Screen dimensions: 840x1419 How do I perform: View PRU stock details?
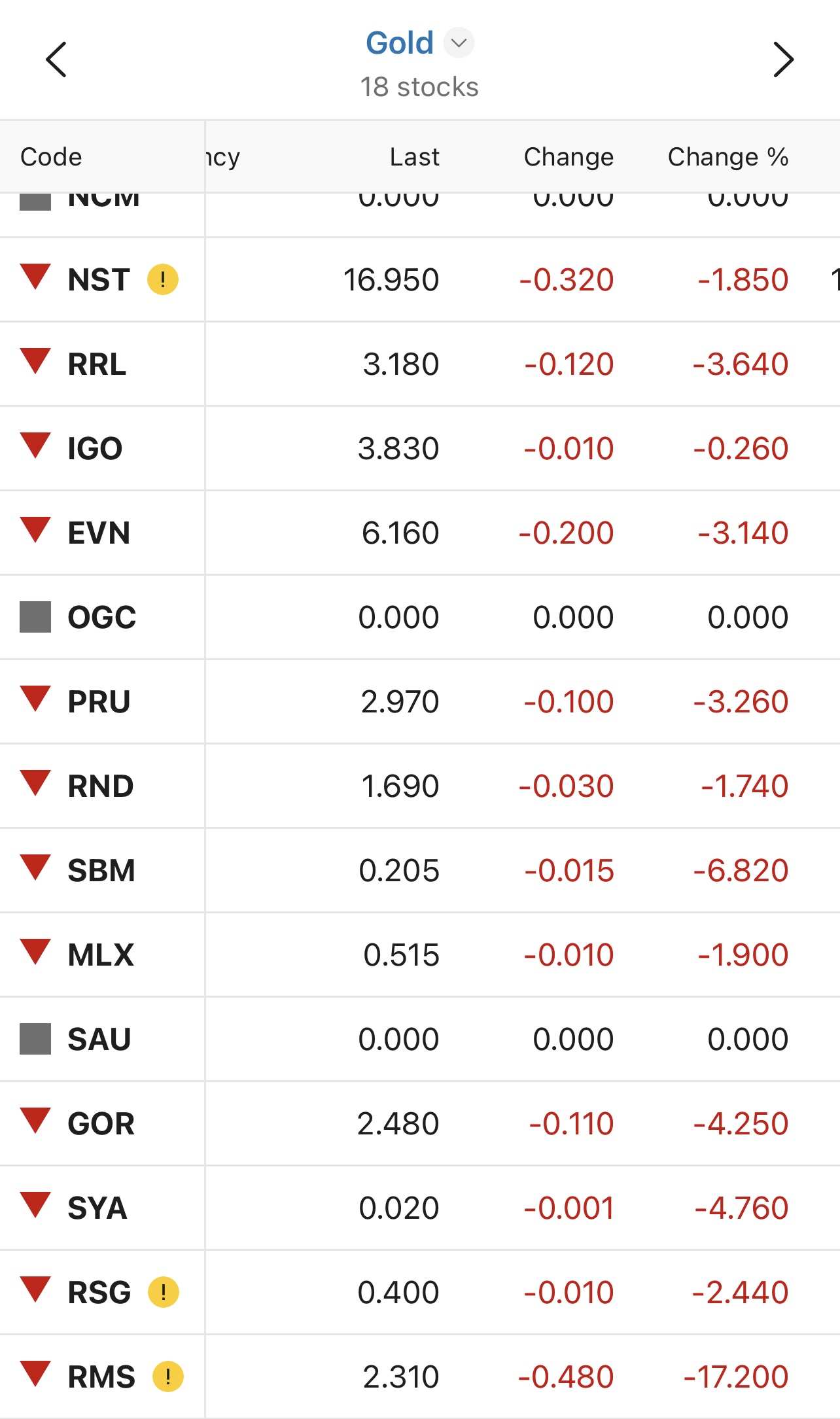coord(420,701)
